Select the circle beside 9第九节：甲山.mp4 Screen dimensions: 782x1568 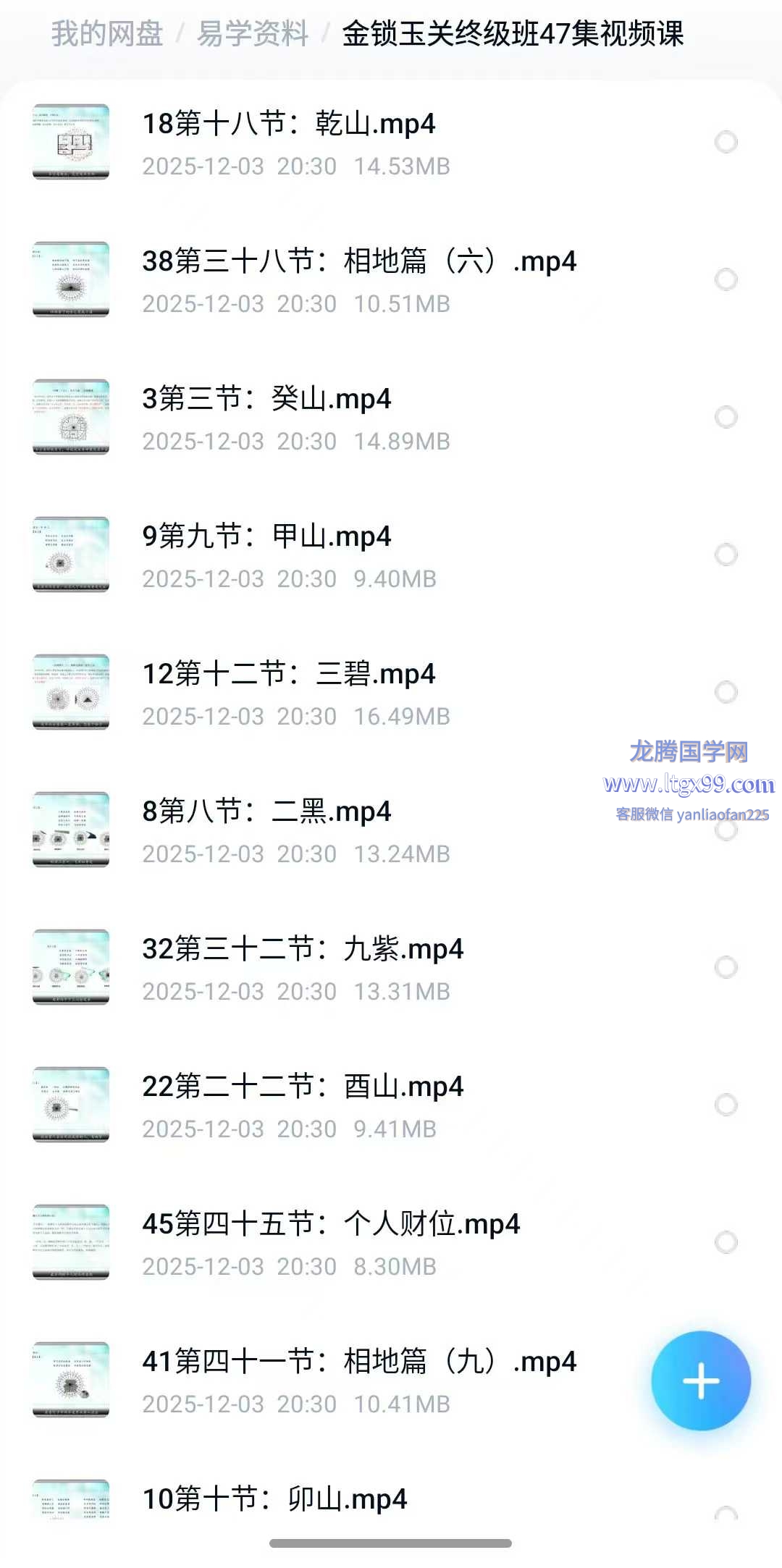[726, 555]
